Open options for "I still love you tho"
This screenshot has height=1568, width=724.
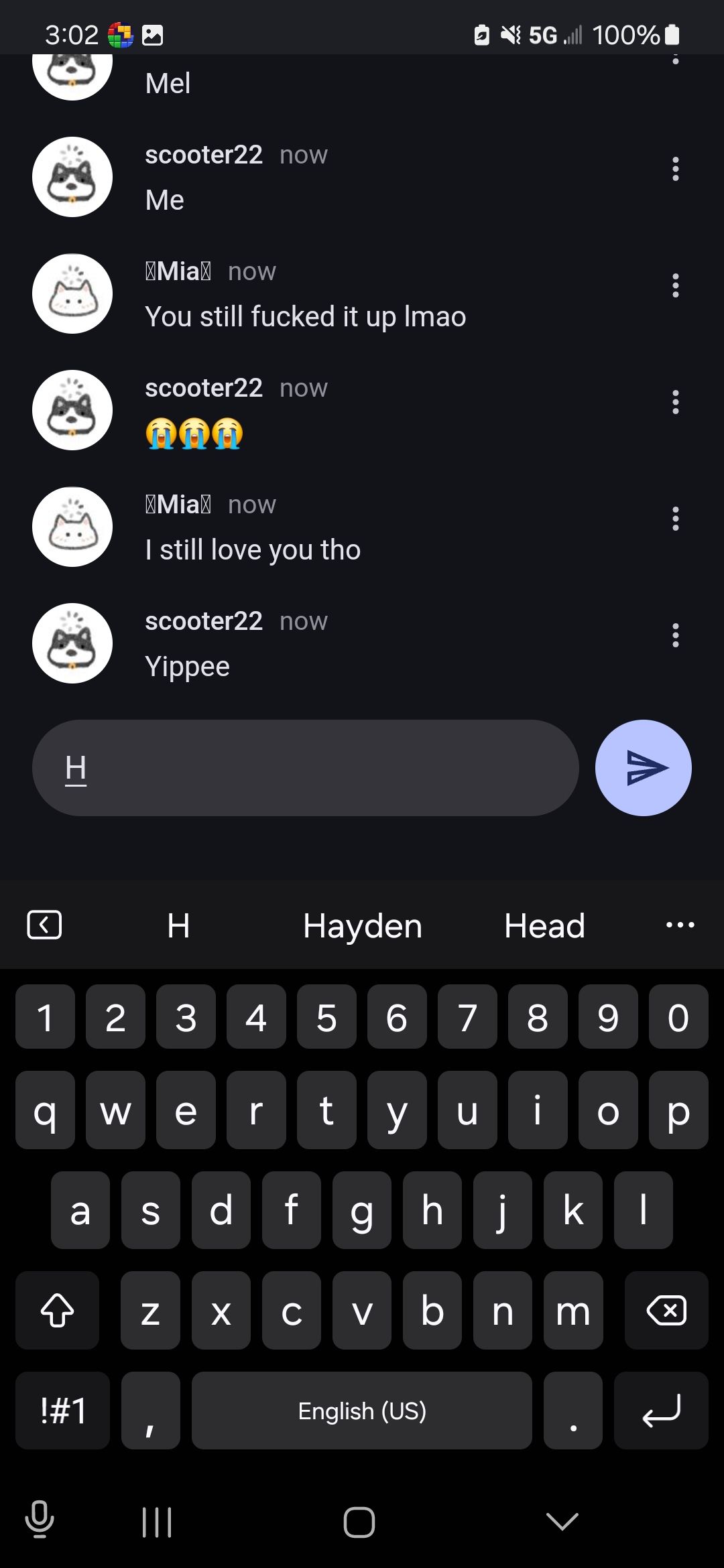675,519
